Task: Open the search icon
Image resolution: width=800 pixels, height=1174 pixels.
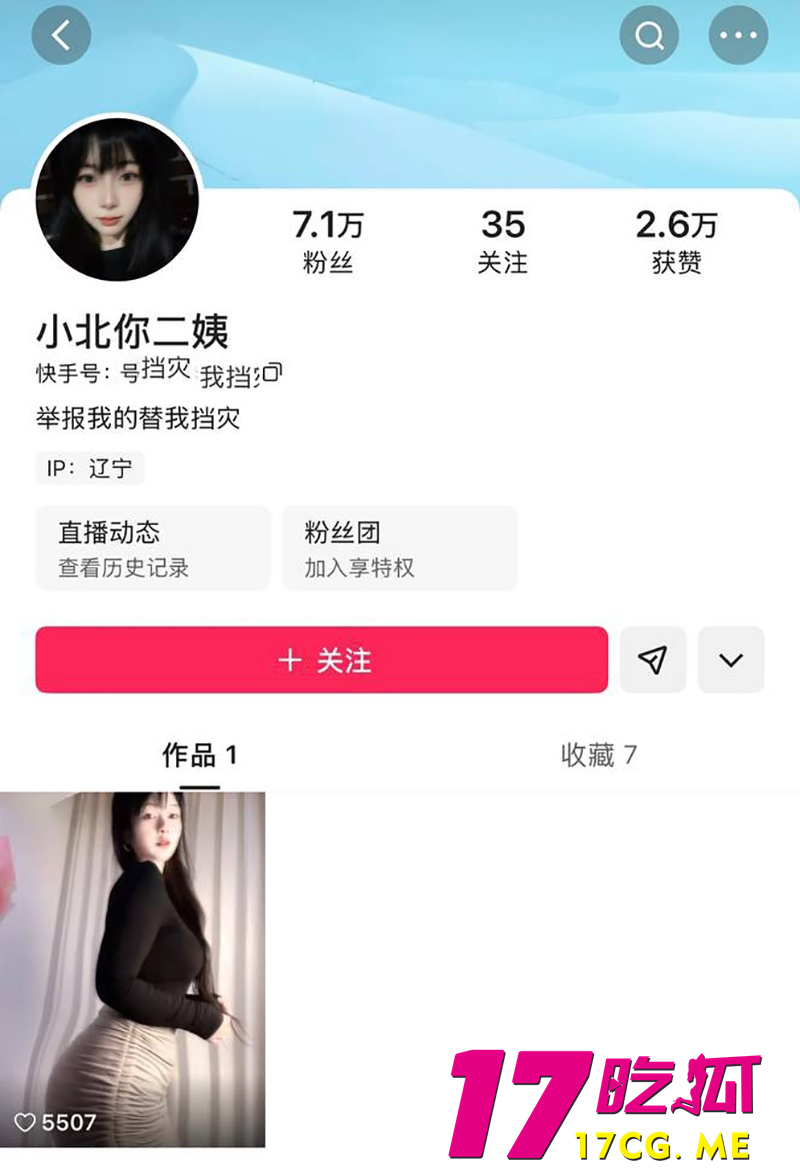Action: click(649, 35)
